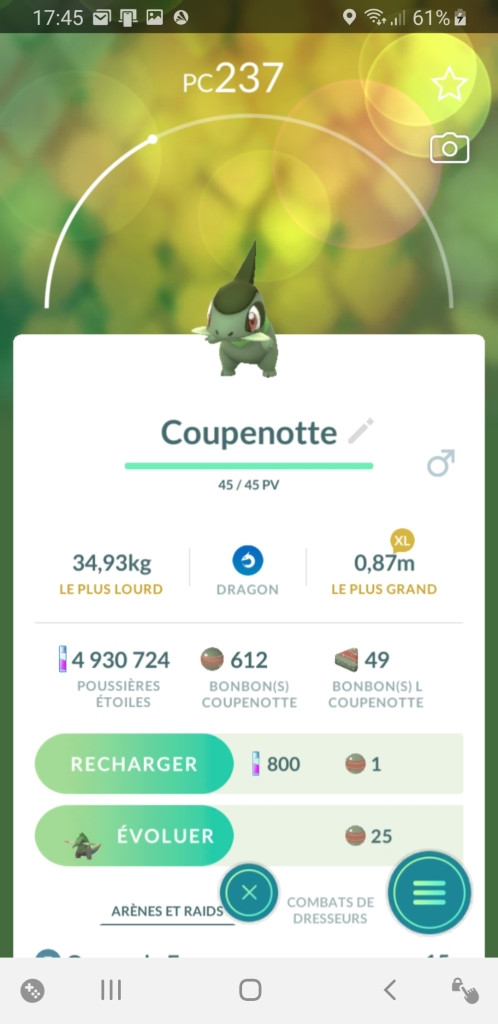The width and height of the screenshot is (498, 1024).
Task: Switch to Arènes et Raids tab
Action: 167,911
